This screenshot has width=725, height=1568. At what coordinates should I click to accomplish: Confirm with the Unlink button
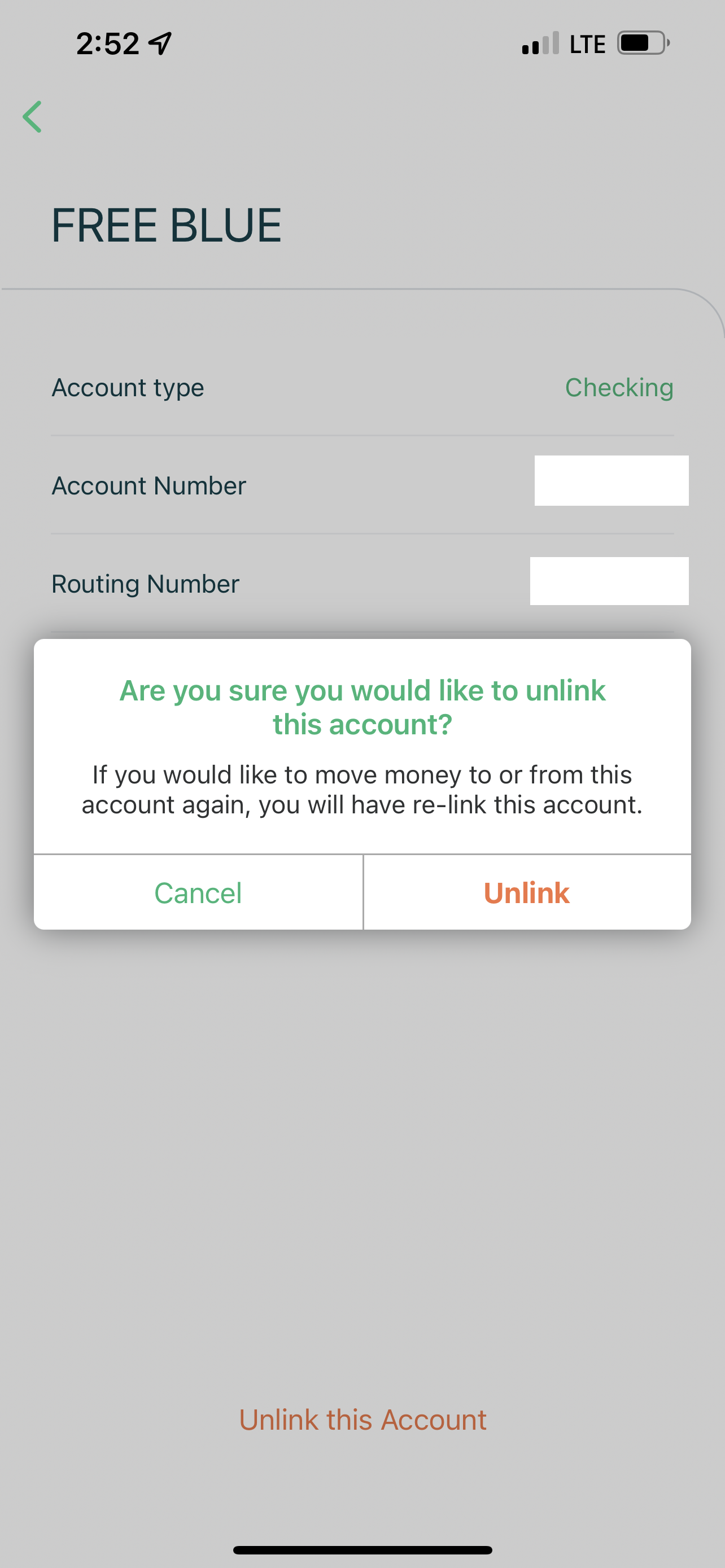pyautogui.click(x=527, y=892)
